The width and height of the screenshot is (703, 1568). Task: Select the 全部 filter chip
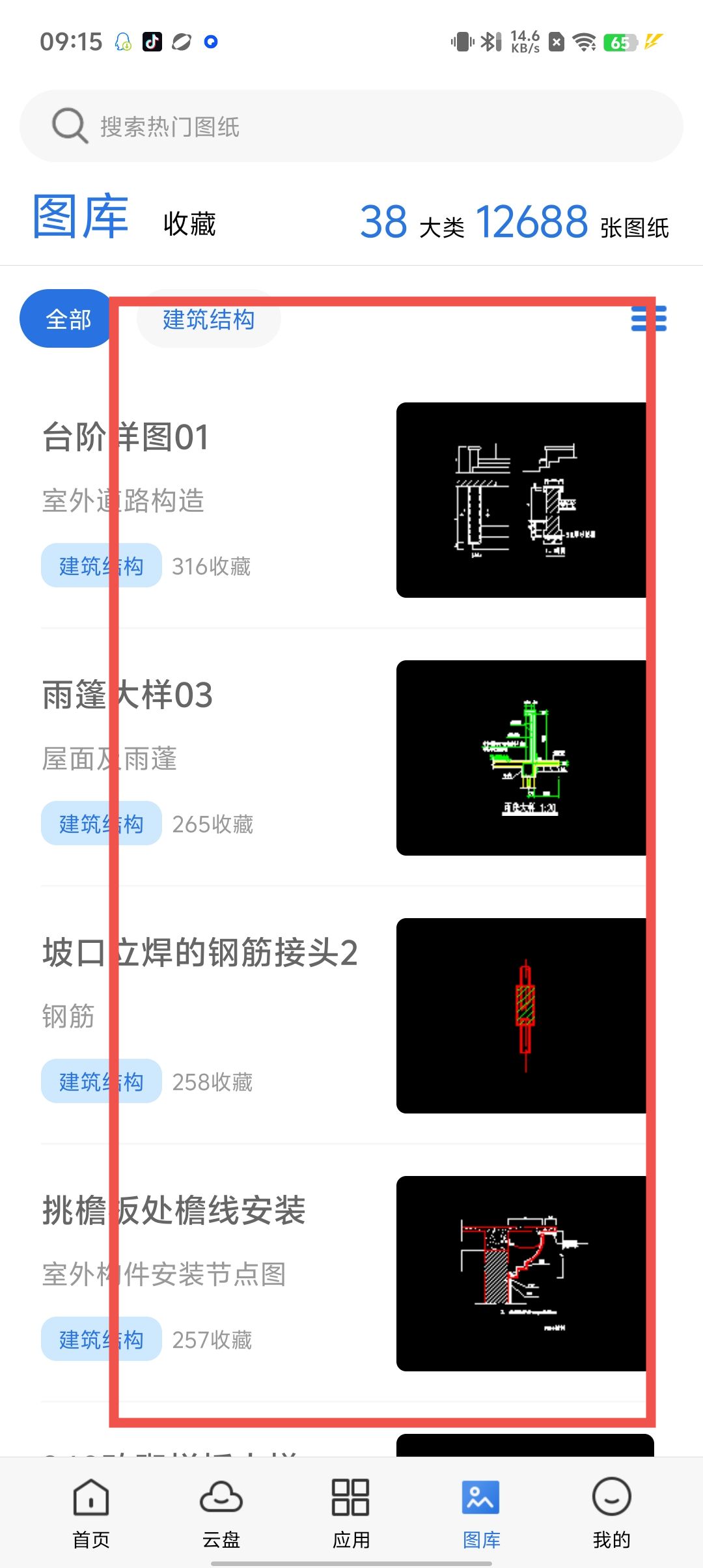tap(68, 319)
